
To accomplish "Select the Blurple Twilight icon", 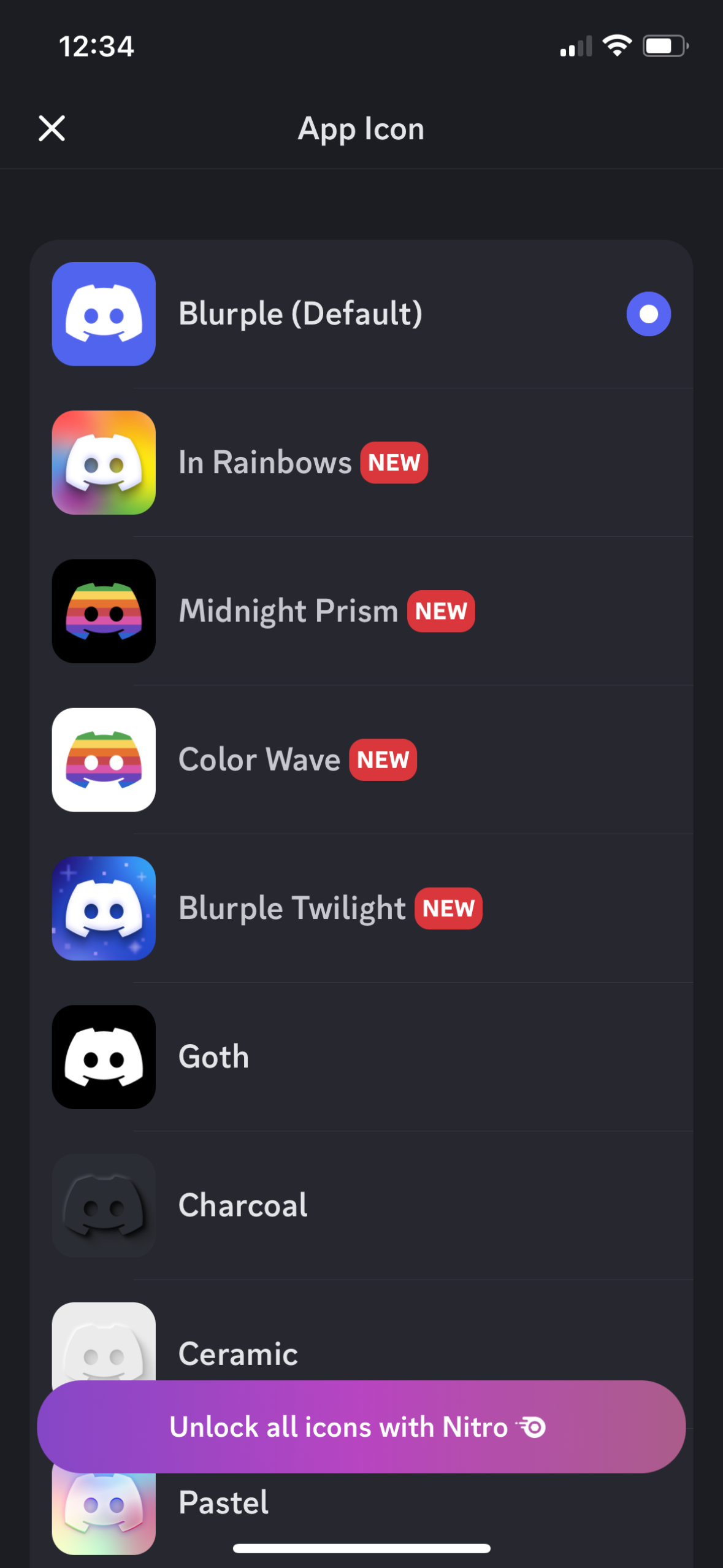I will click(x=103, y=908).
